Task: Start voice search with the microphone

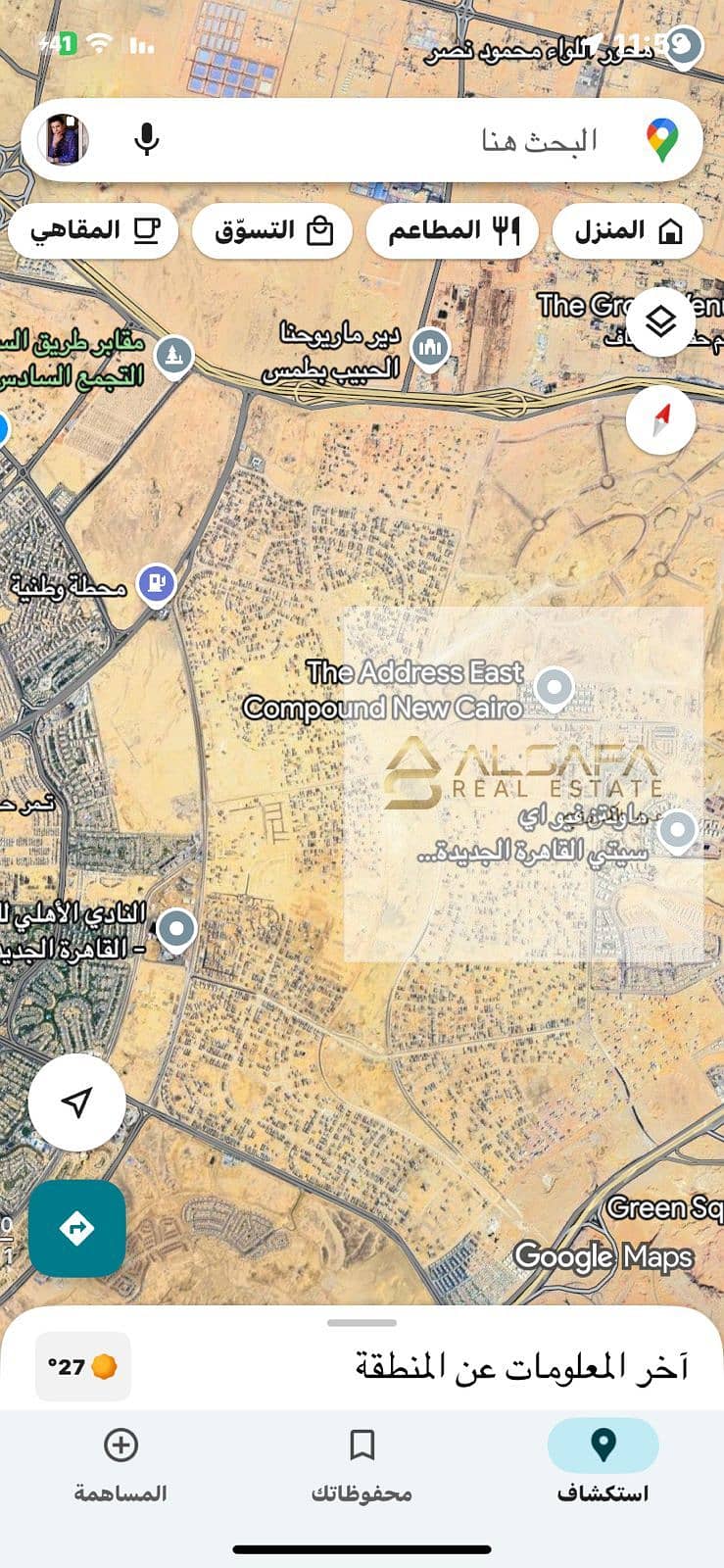Action: pos(147,140)
